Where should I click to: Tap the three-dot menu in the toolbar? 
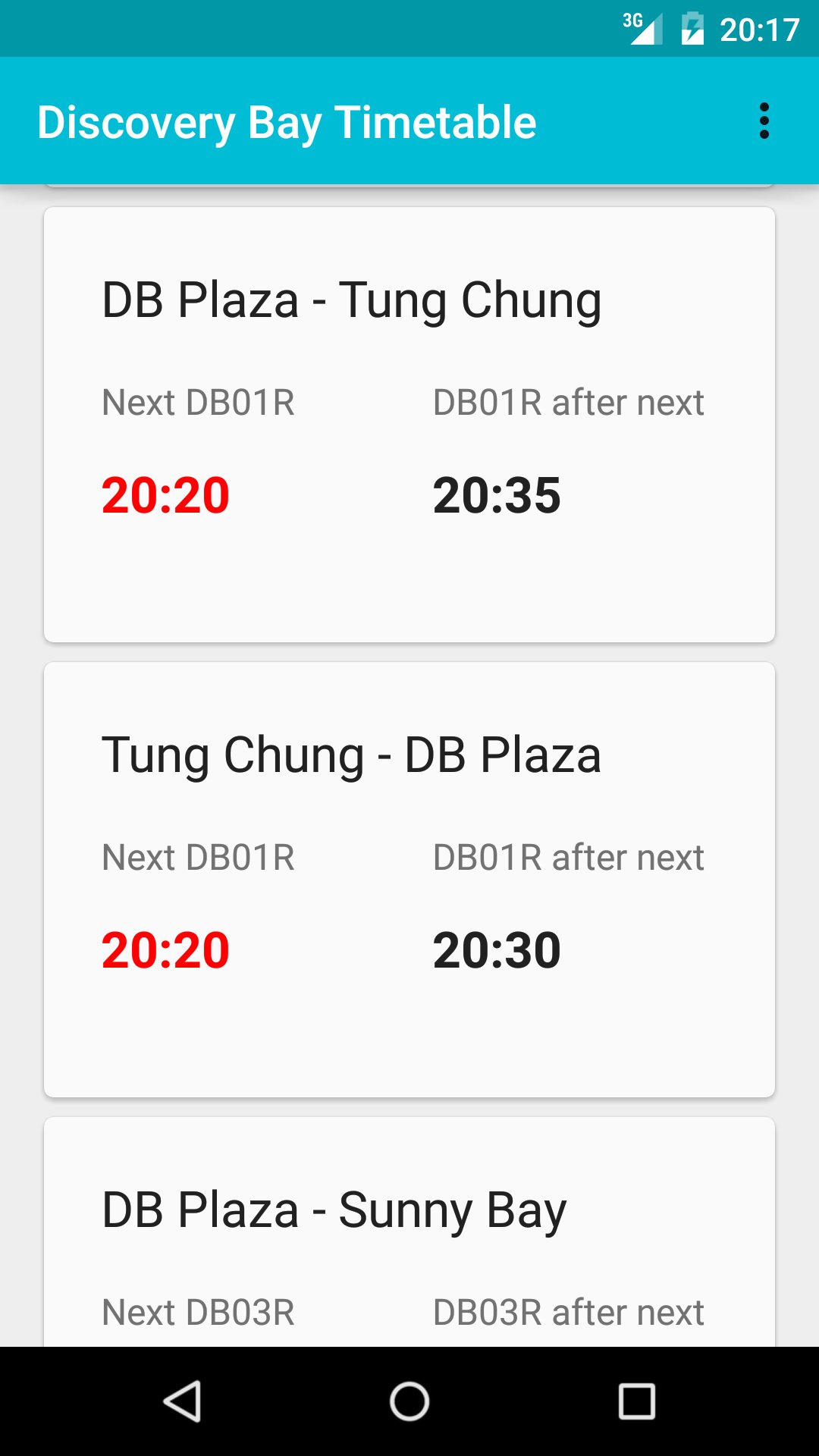[764, 121]
